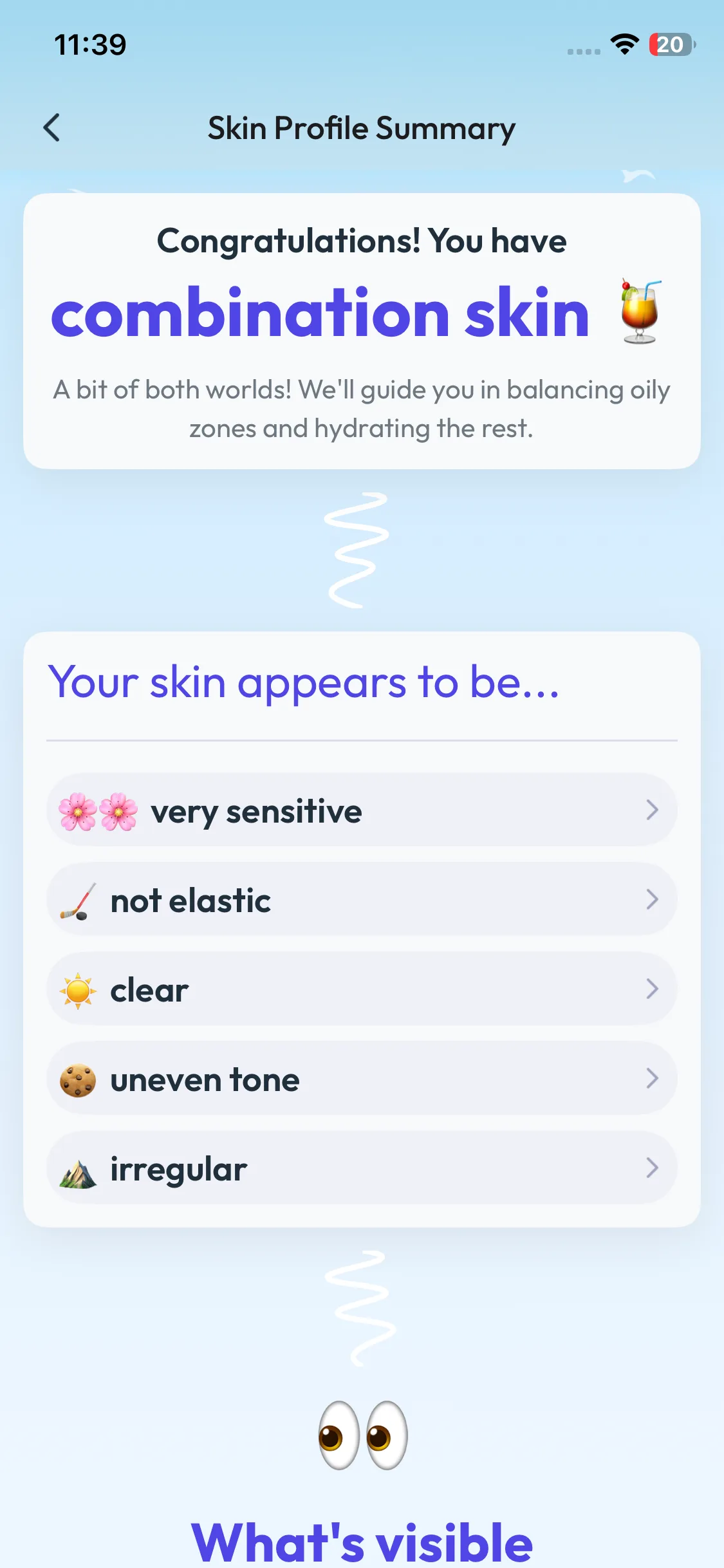Image resolution: width=724 pixels, height=1568 pixels.
Task: Open the very sensitive skin details
Action: click(362, 810)
